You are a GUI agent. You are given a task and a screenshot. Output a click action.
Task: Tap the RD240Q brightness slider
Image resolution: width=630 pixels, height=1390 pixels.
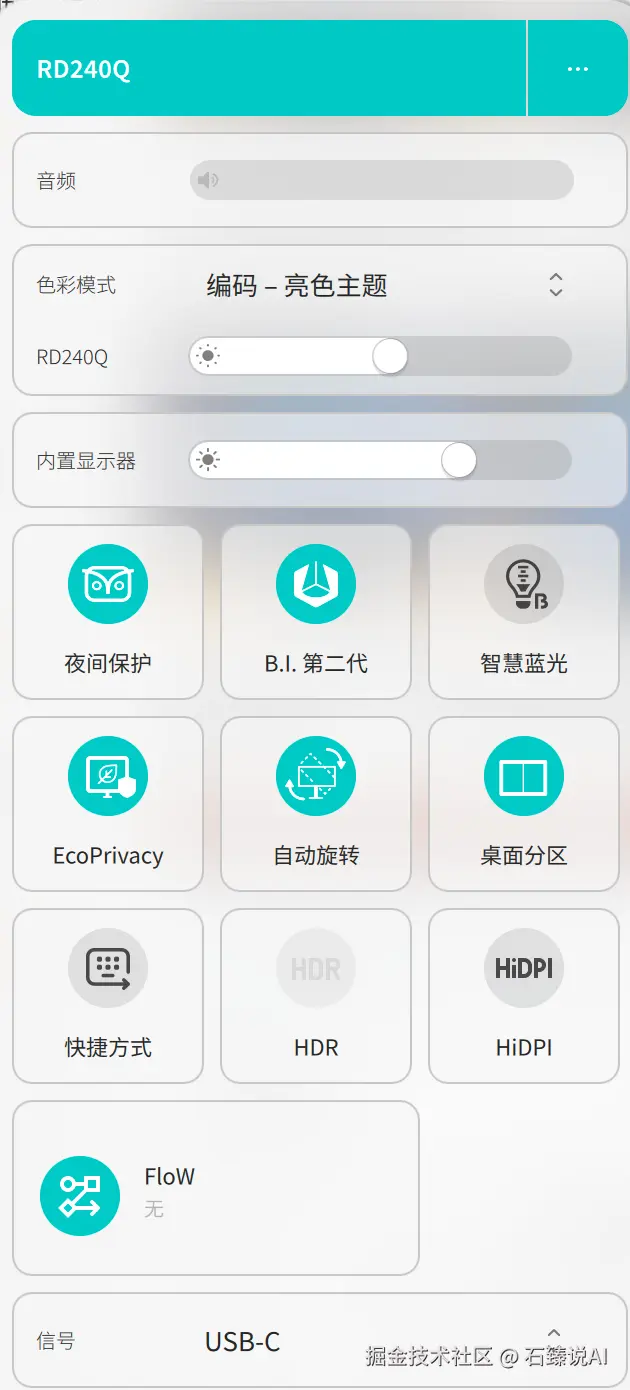(381, 356)
